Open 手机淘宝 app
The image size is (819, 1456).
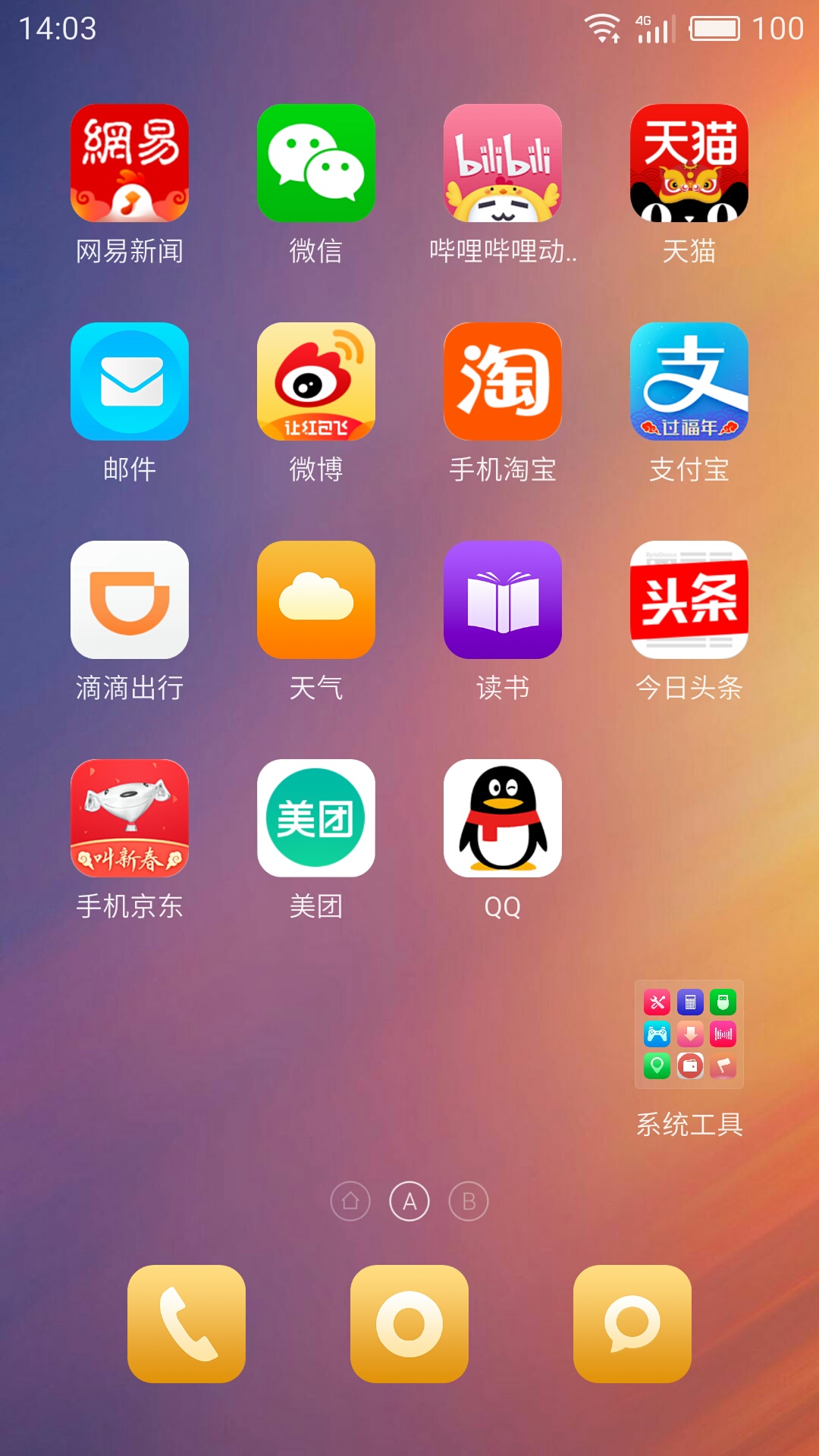coord(503,381)
